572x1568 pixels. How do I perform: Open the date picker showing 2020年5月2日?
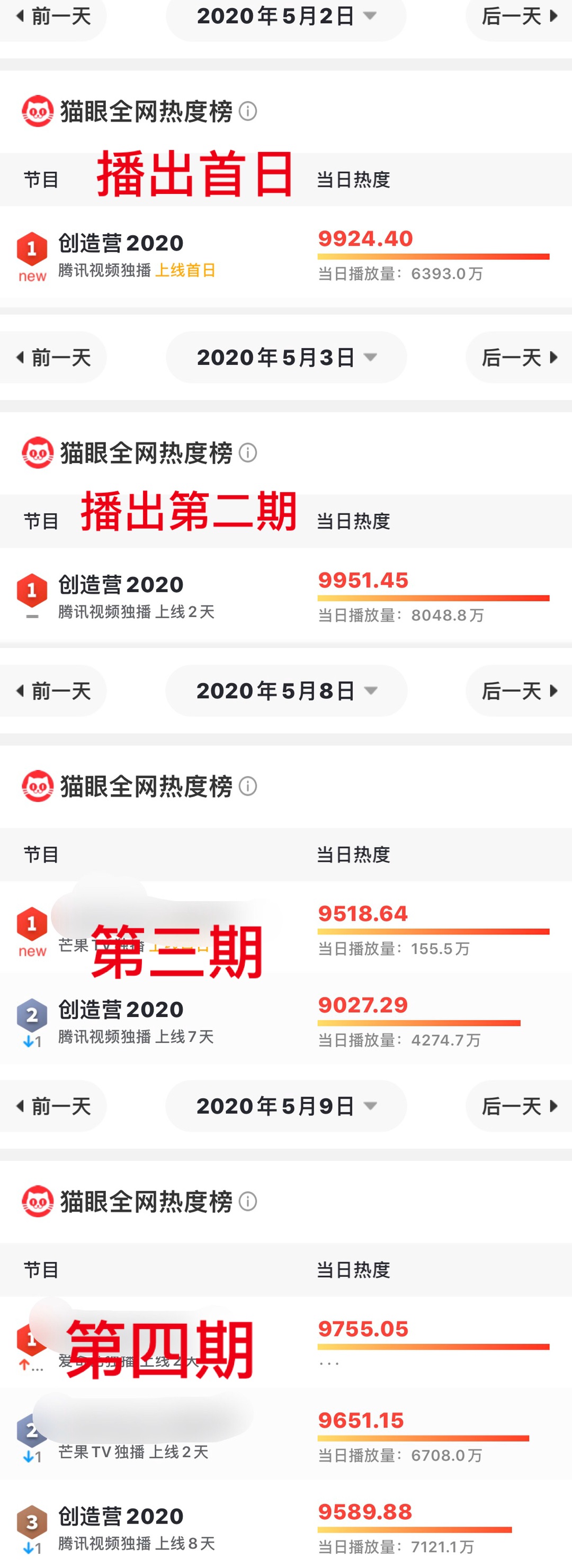286,16
